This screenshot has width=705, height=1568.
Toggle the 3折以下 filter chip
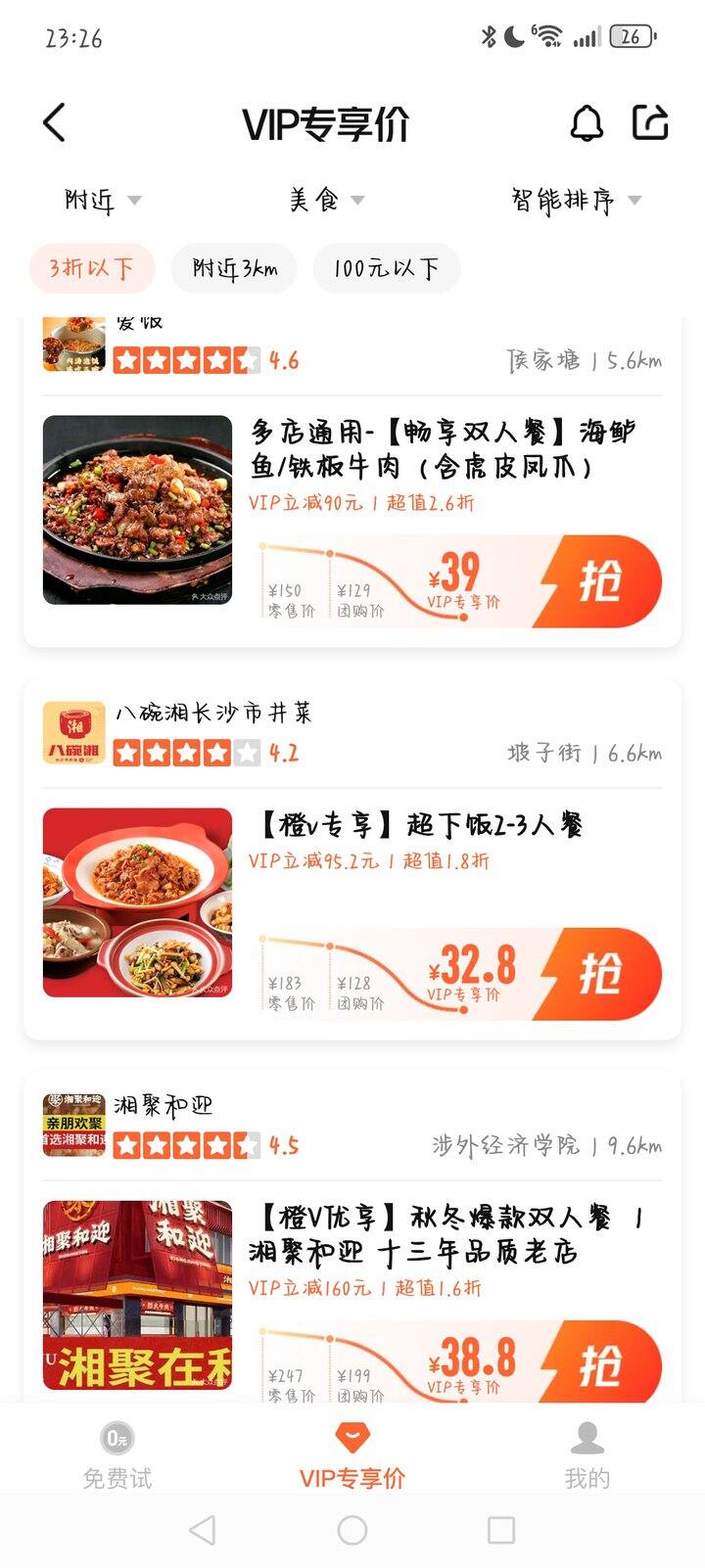[x=91, y=268]
